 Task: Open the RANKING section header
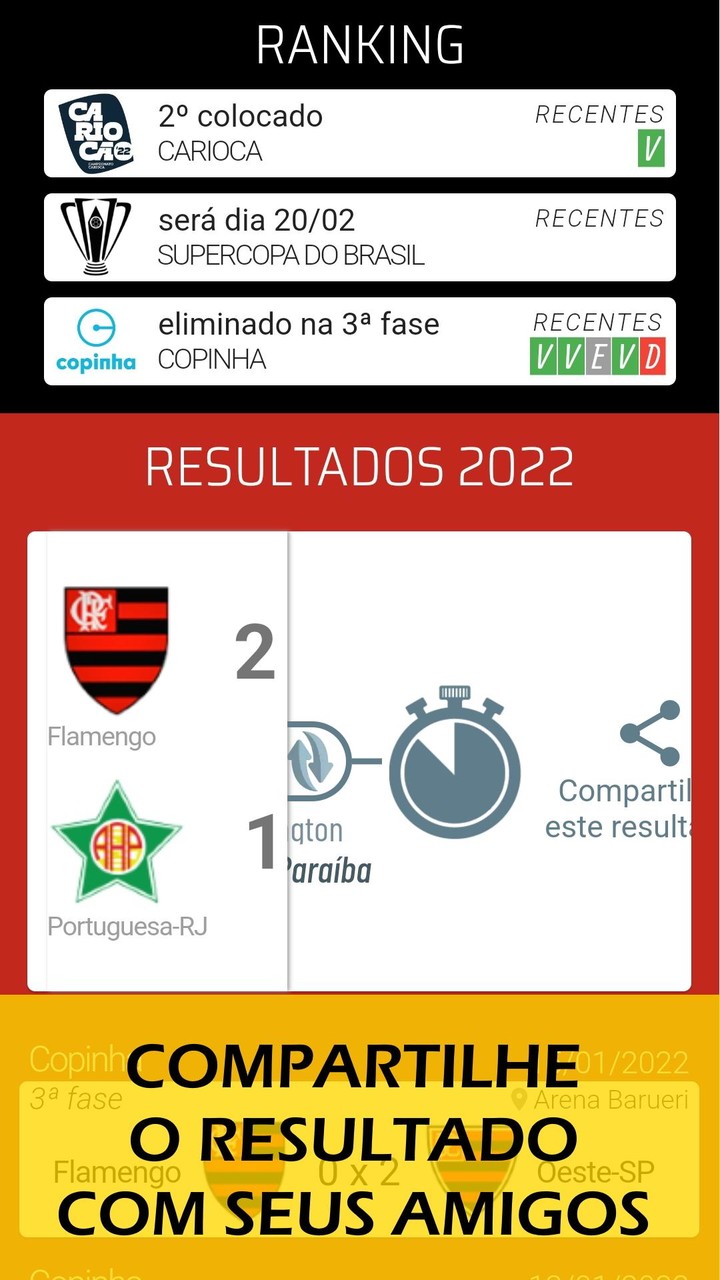360,43
